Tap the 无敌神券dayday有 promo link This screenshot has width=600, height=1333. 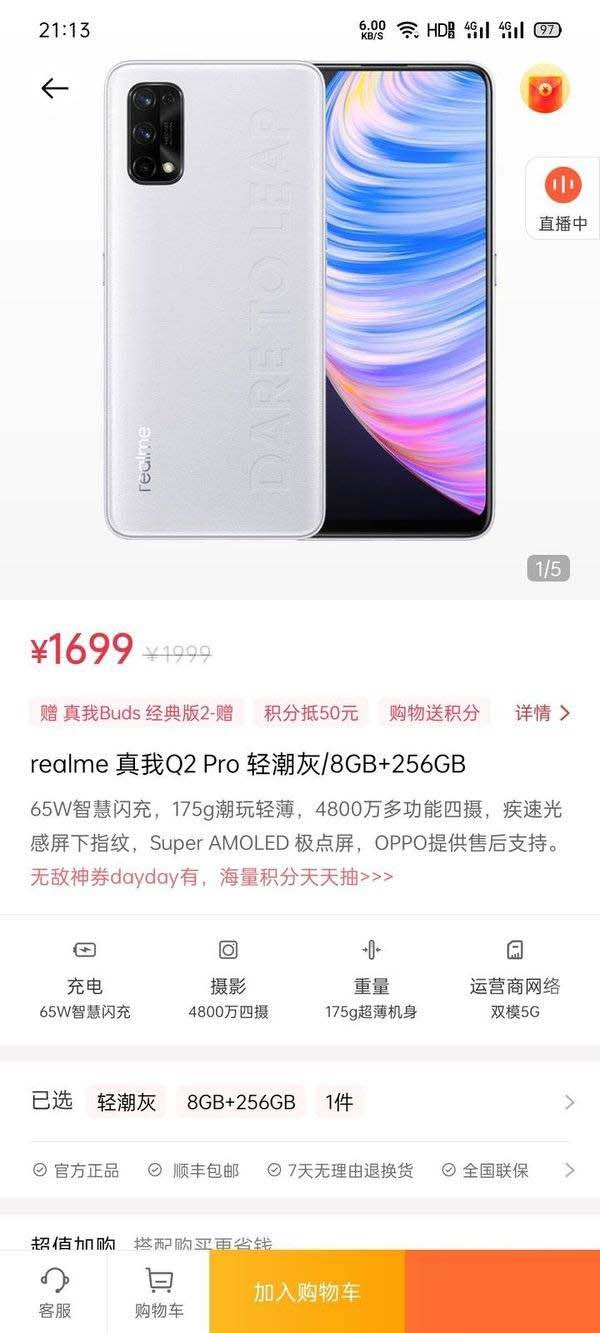(x=211, y=877)
